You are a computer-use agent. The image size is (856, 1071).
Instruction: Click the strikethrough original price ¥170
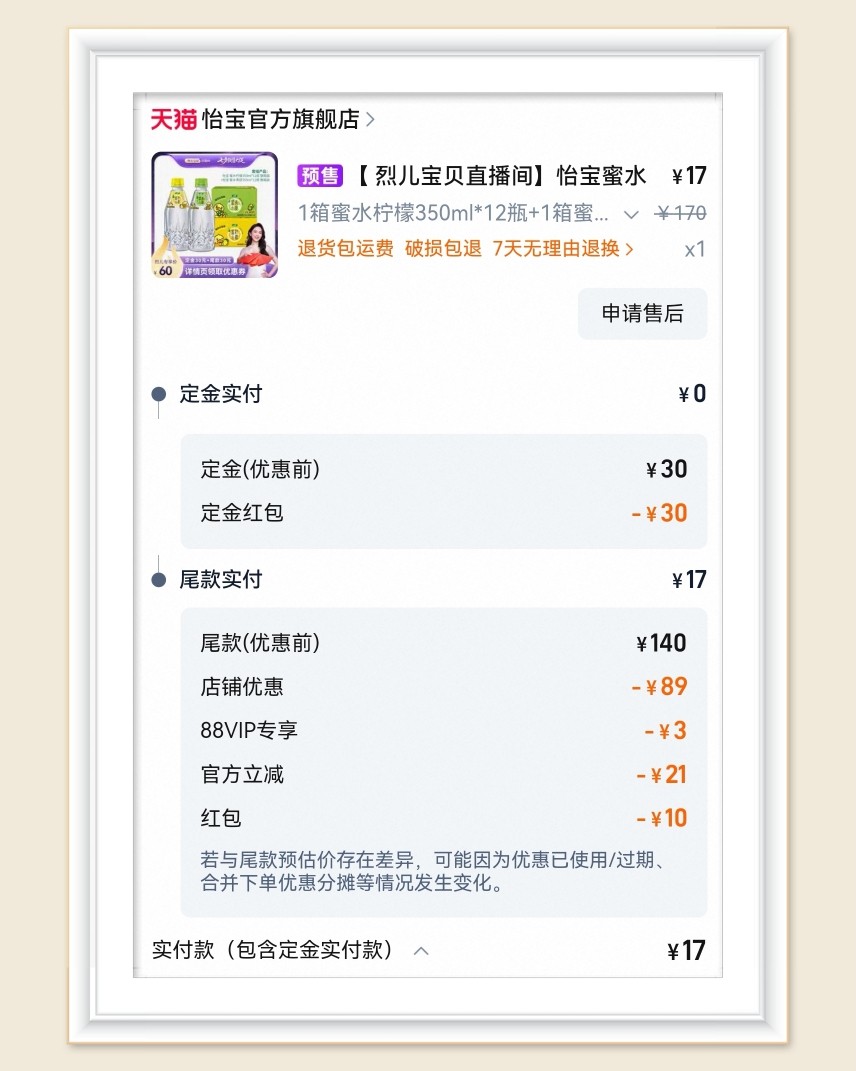[x=682, y=213]
